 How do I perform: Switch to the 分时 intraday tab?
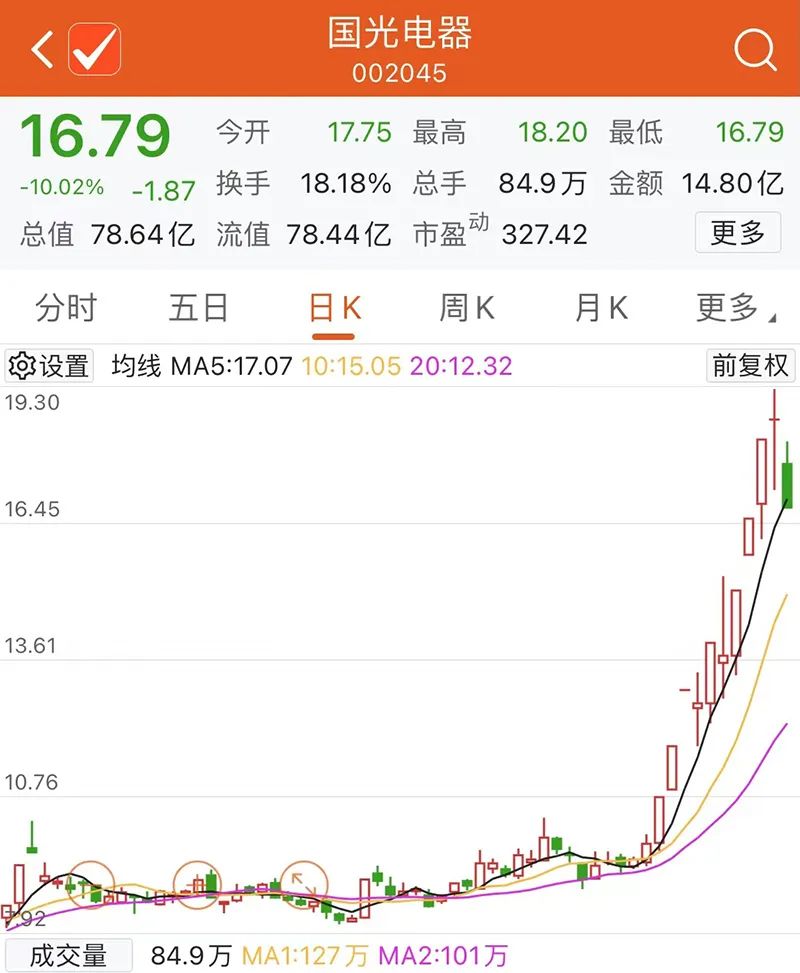pyautogui.click(x=70, y=309)
